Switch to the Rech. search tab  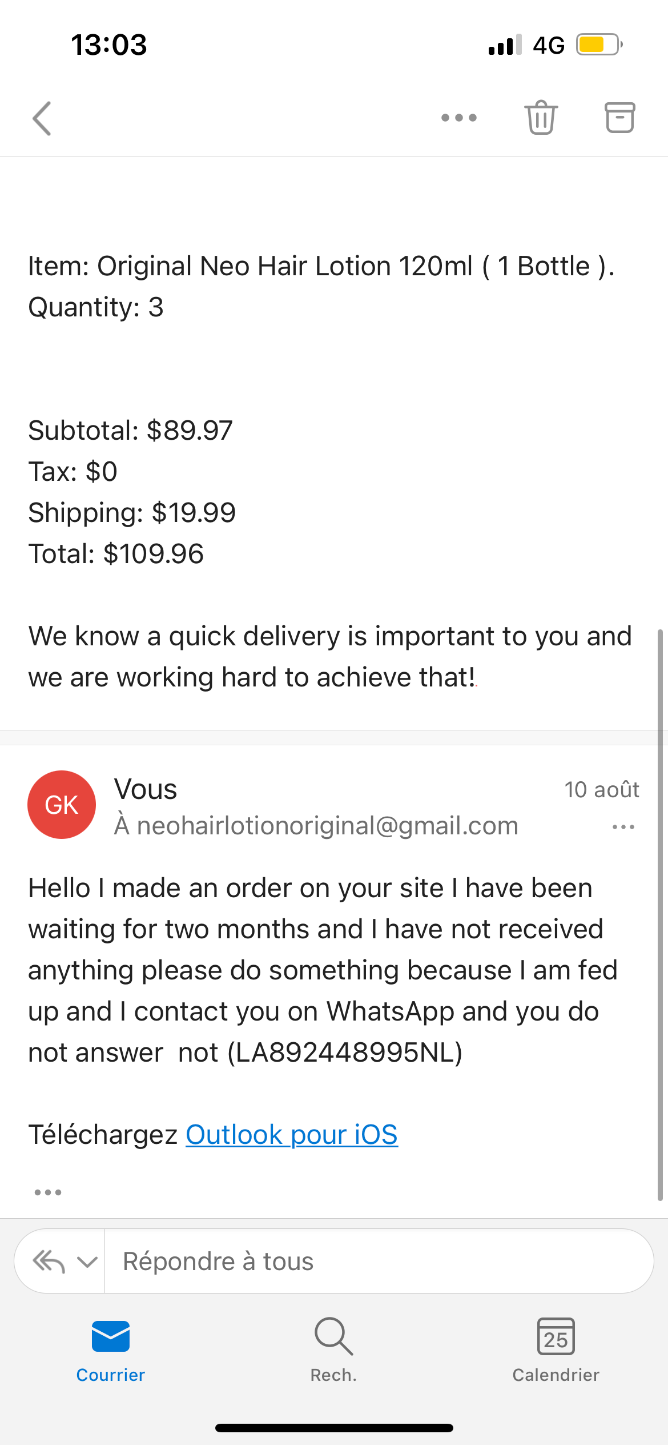(333, 1351)
